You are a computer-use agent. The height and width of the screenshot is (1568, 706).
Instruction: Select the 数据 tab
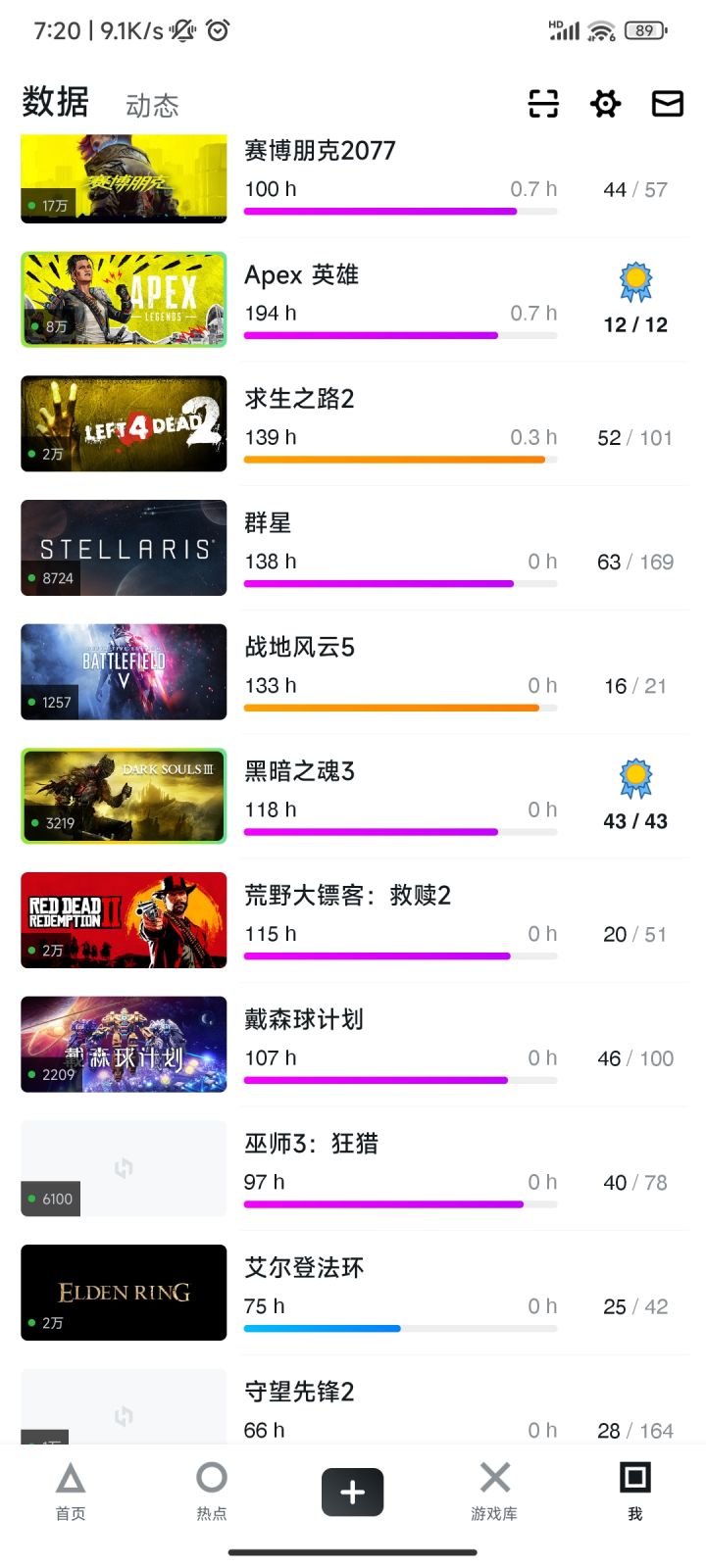(x=56, y=102)
